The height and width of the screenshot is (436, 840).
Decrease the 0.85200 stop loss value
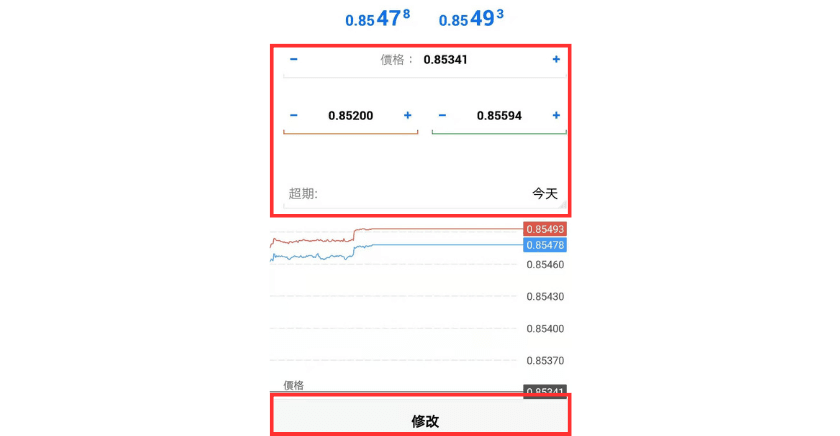tap(293, 116)
